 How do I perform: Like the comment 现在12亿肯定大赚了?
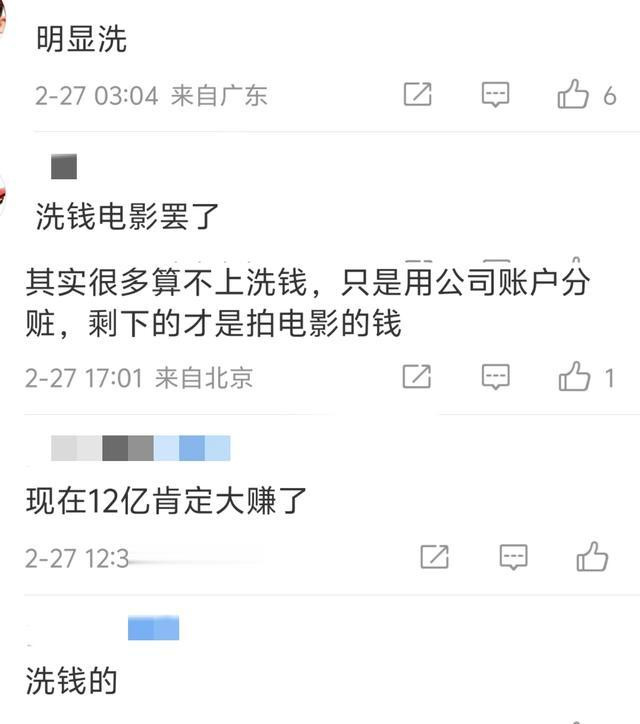[x=592, y=556]
